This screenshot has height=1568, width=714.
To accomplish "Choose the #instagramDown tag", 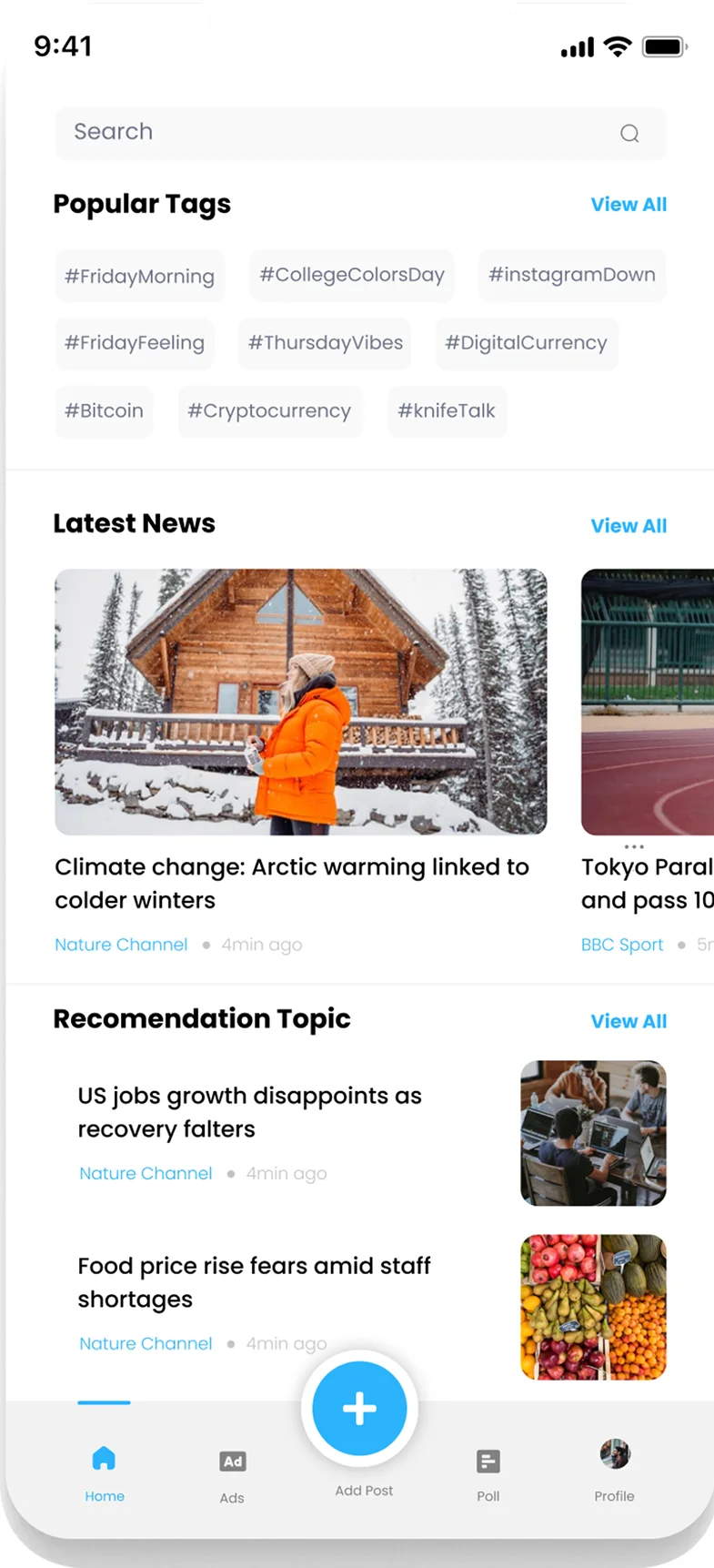I will click(572, 275).
